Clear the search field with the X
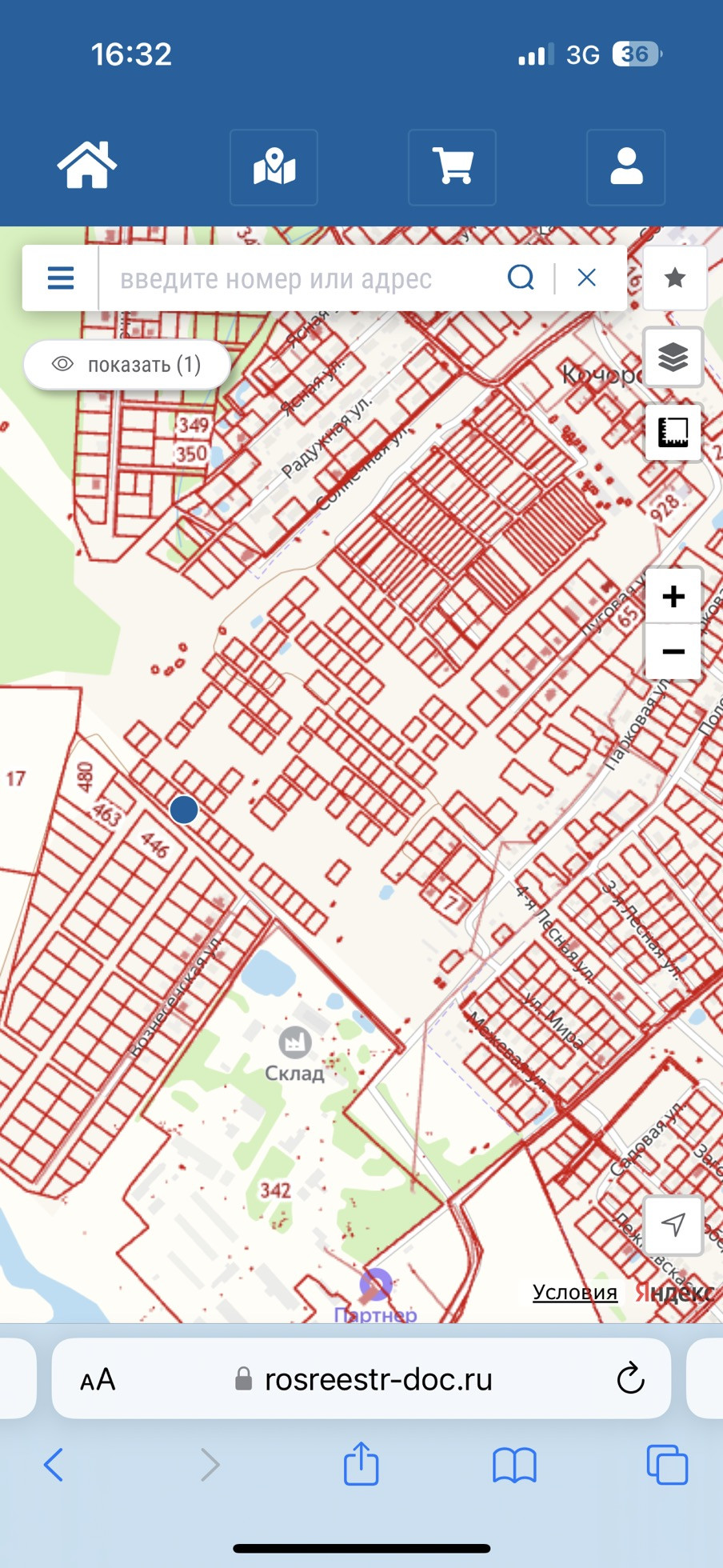This screenshot has height=1568, width=723. tap(587, 278)
